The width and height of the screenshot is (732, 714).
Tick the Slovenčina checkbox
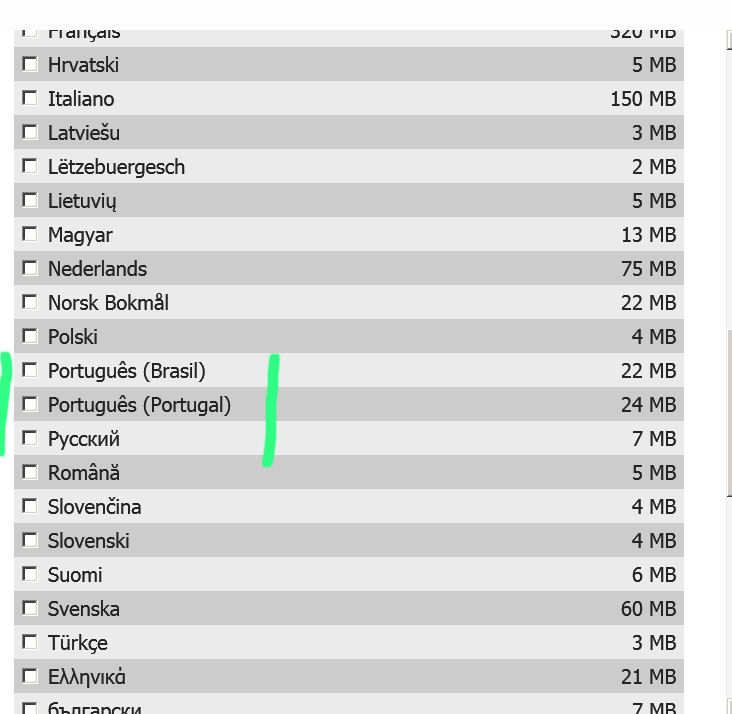click(x=30, y=506)
